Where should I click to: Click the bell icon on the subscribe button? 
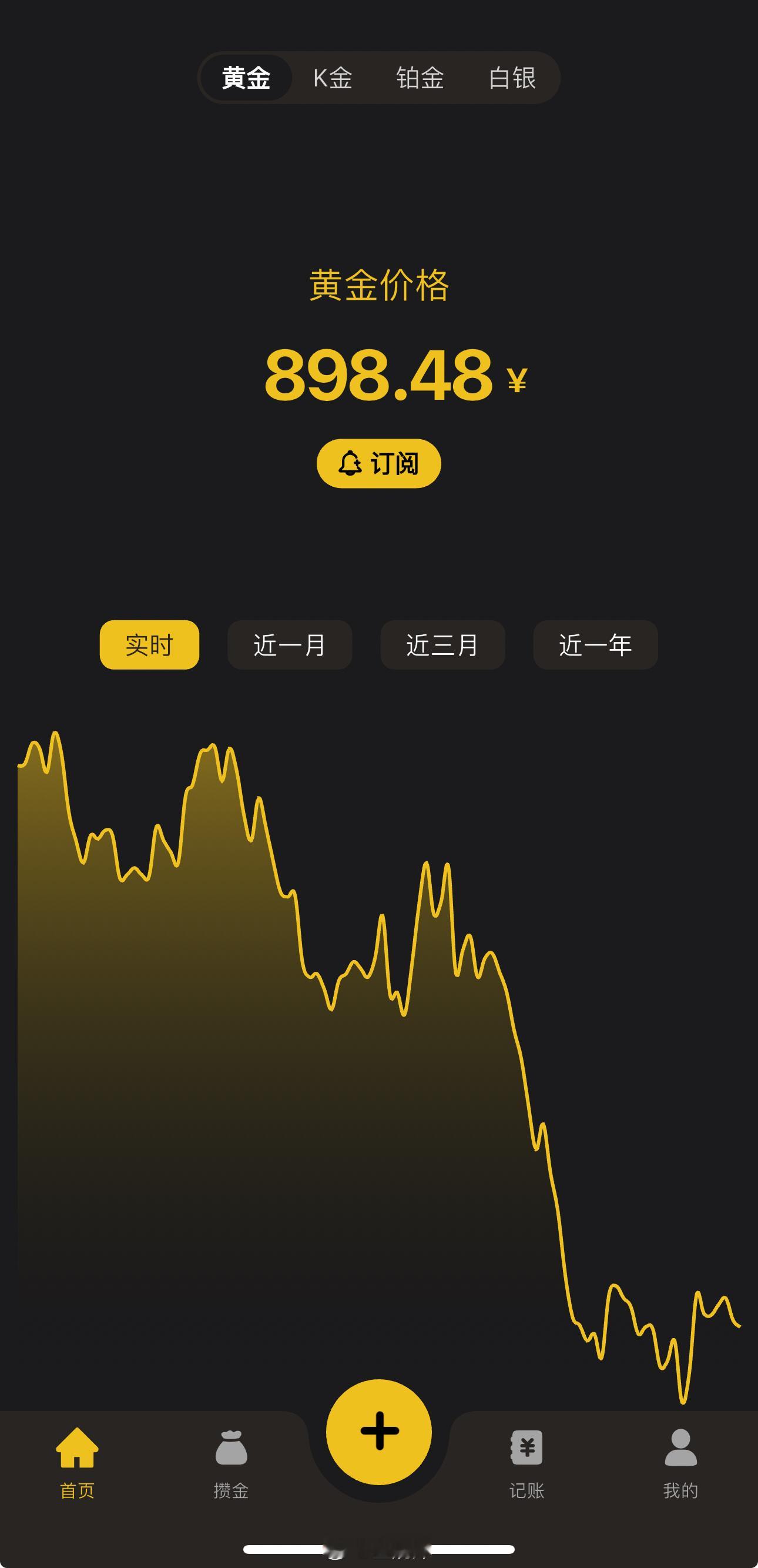350,463
